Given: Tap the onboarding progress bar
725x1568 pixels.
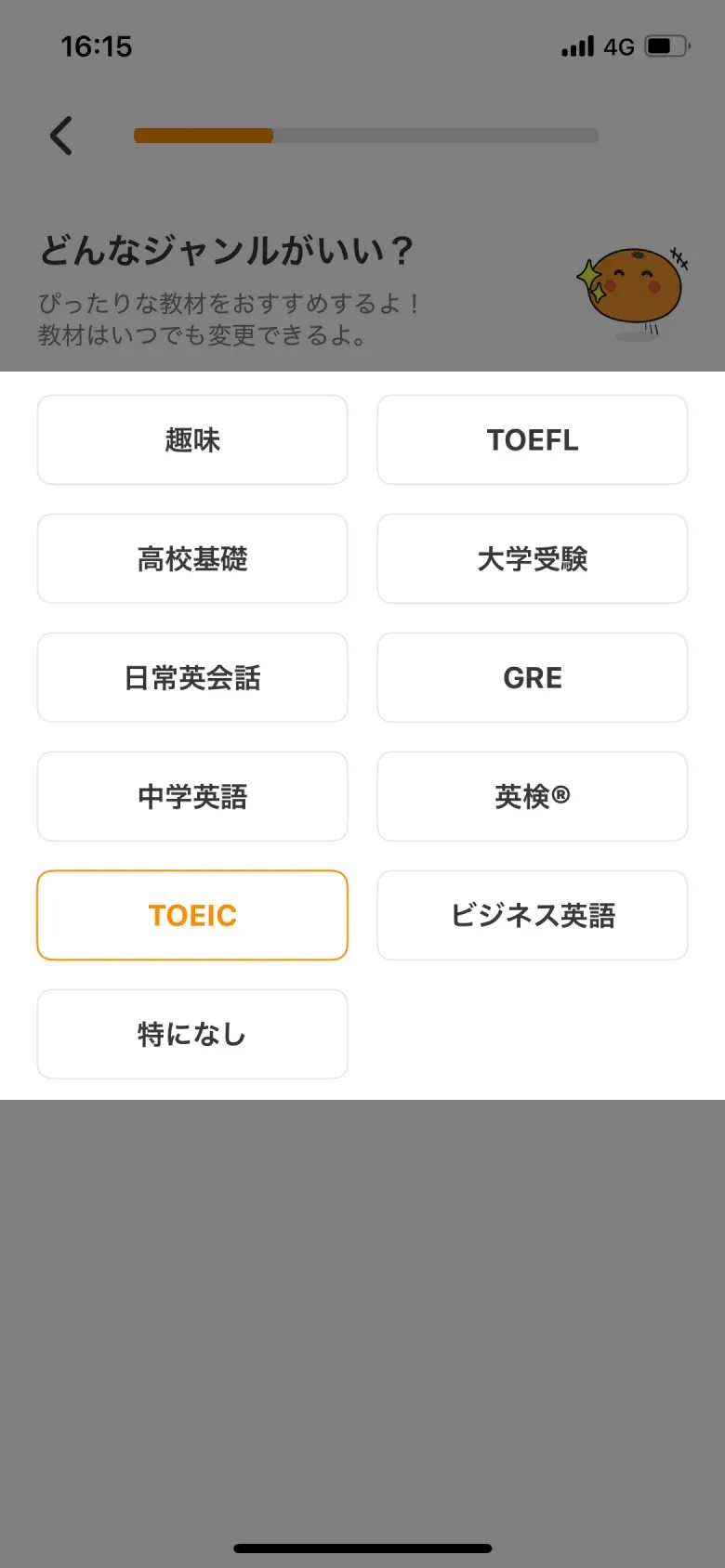Looking at the screenshot, I should pyautogui.click(x=364, y=135).
